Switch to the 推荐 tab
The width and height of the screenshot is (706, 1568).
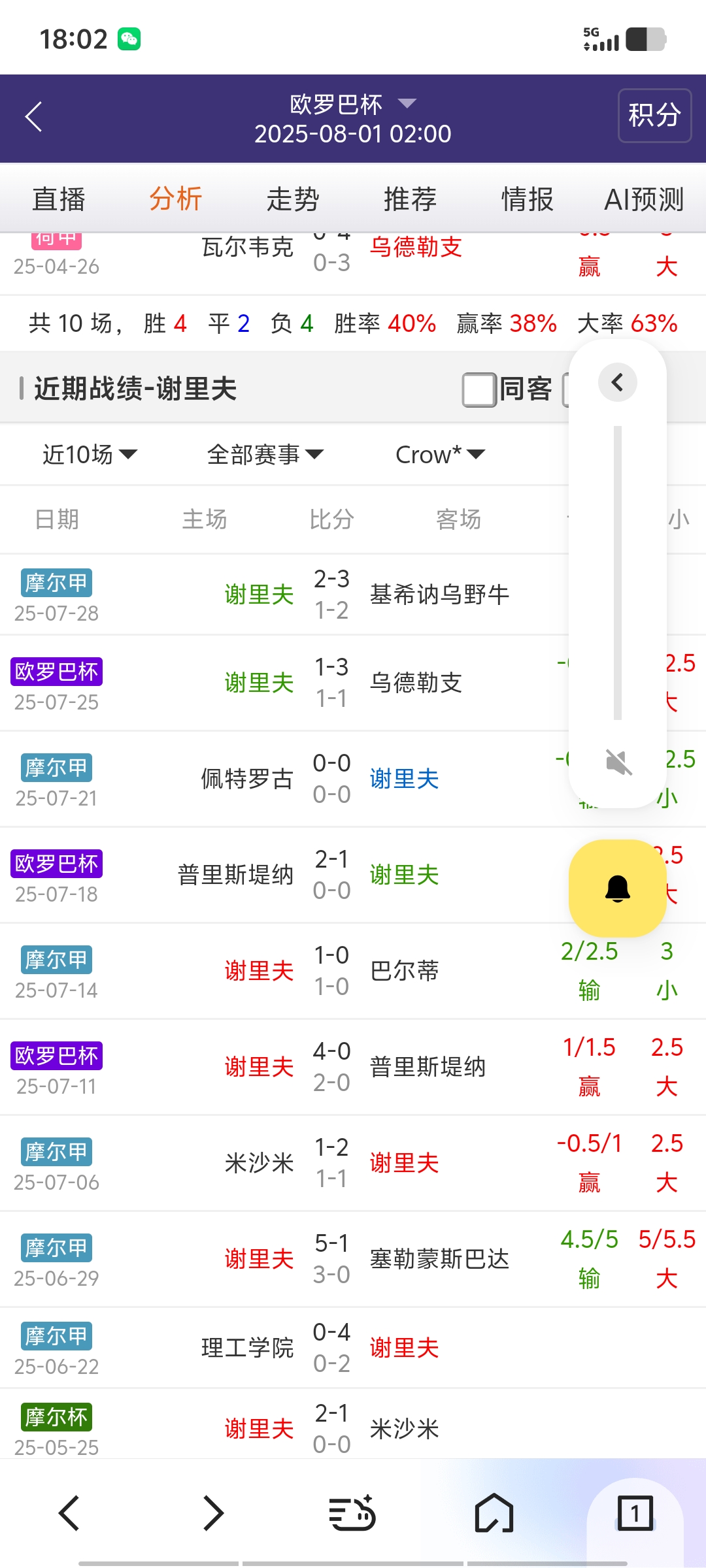pos(410,199)
